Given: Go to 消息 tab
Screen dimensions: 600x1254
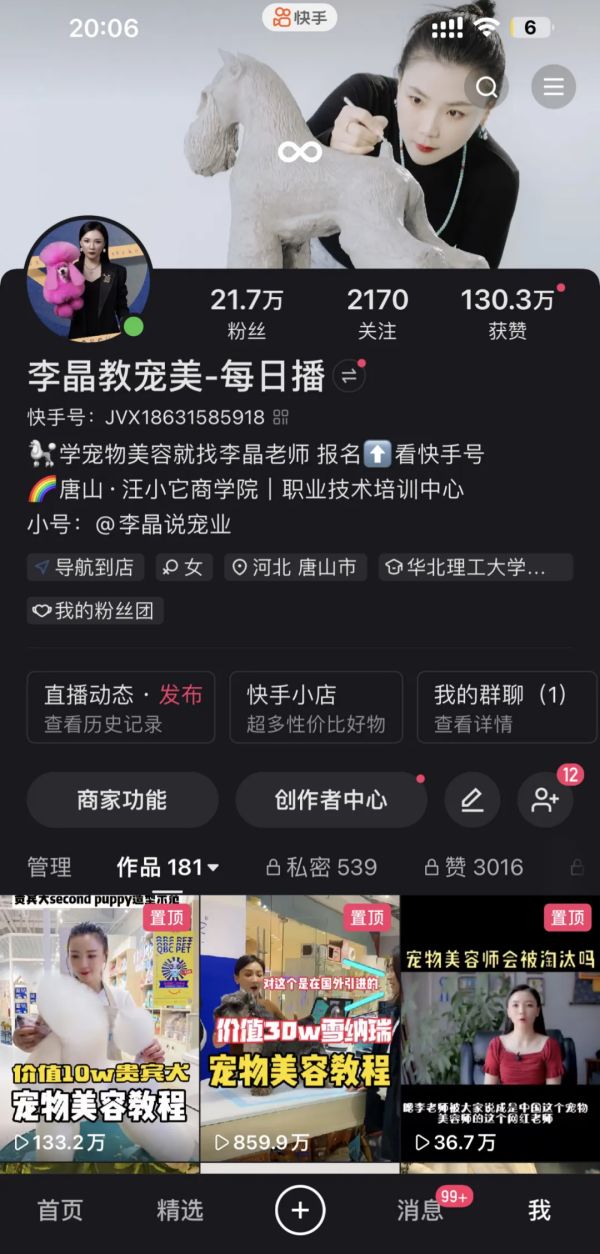Looking at the screenshot, I should (x=420, y=1211).
